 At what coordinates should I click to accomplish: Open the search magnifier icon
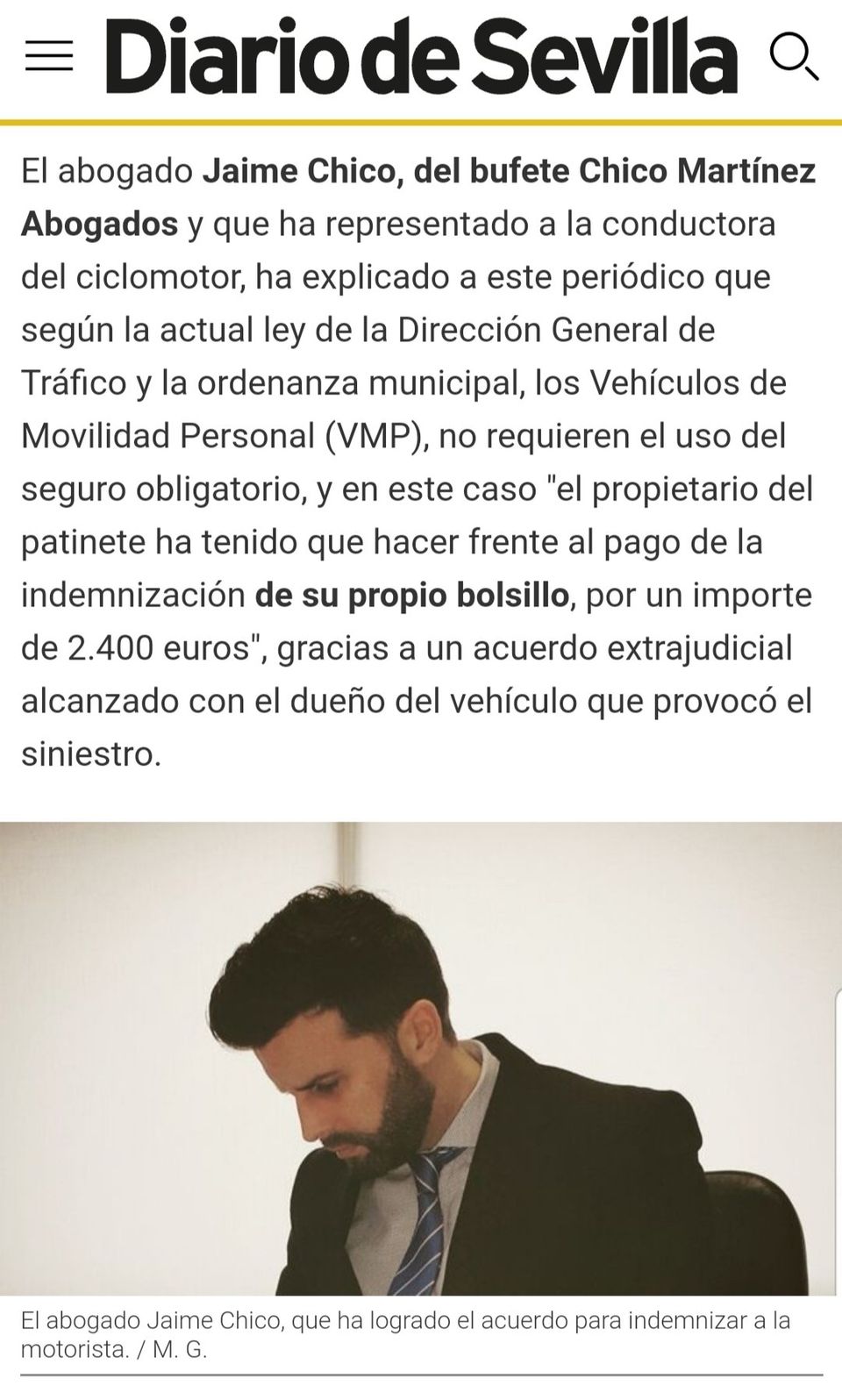pyautogui.click(x=793, y=56)
